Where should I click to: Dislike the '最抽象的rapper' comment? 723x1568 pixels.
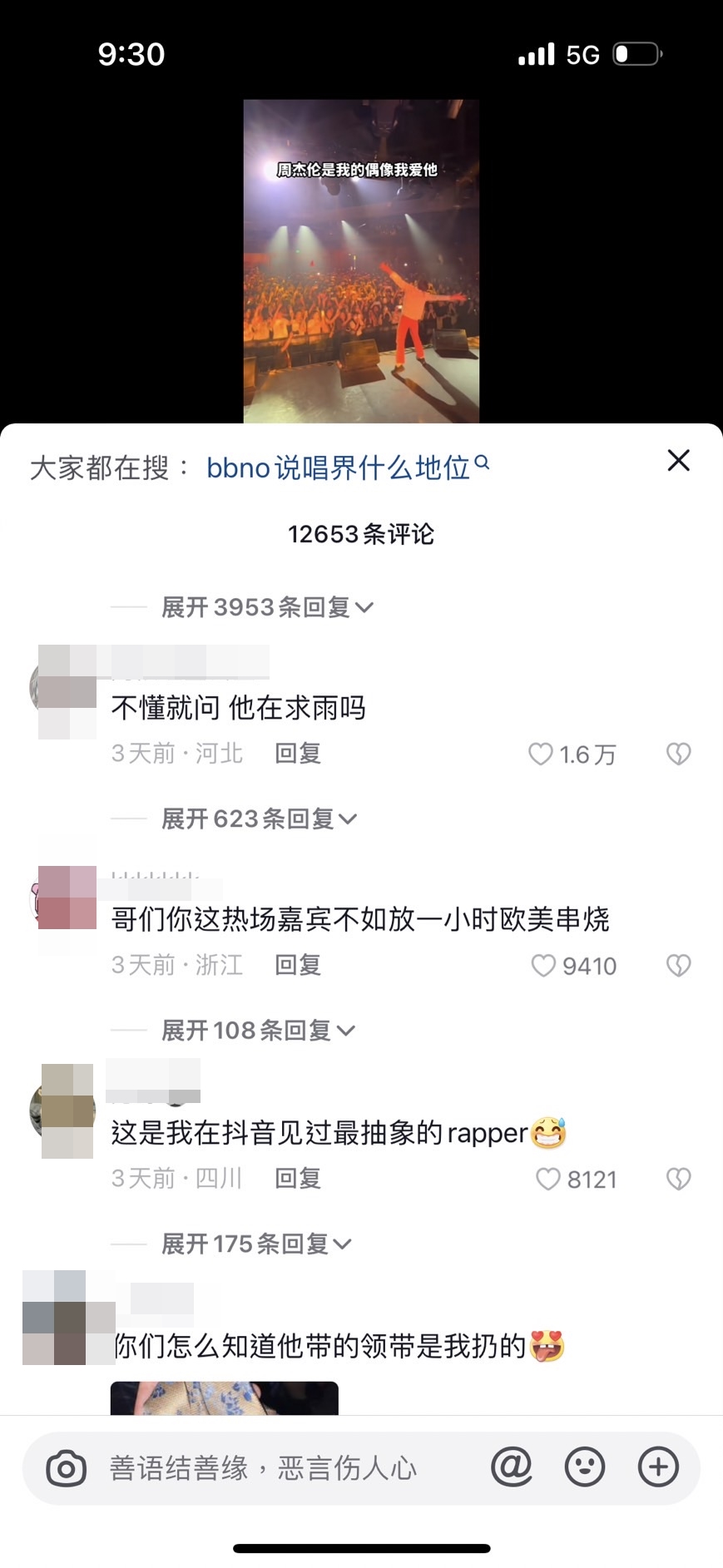[x=678, y=1179]
